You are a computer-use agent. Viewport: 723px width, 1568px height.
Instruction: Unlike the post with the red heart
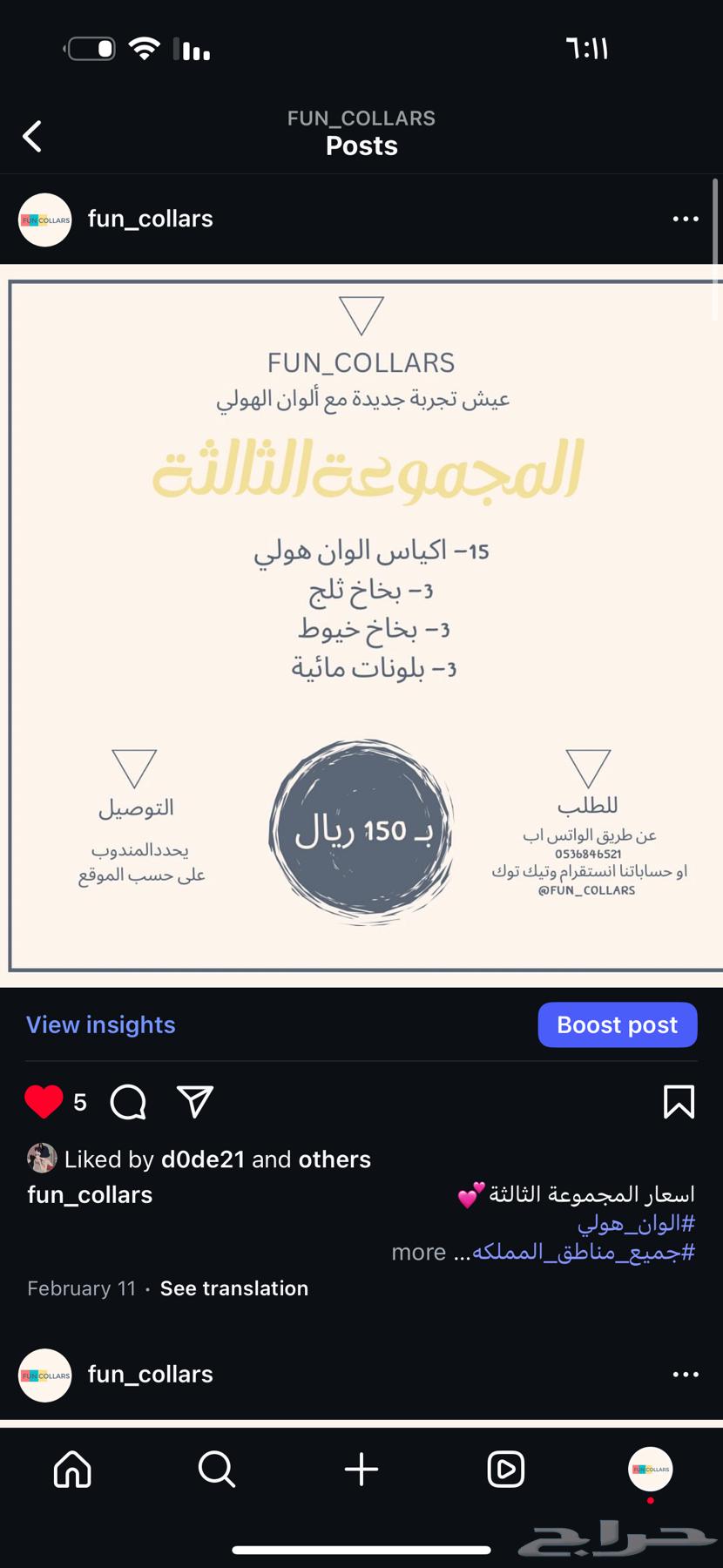[44, 1102]
